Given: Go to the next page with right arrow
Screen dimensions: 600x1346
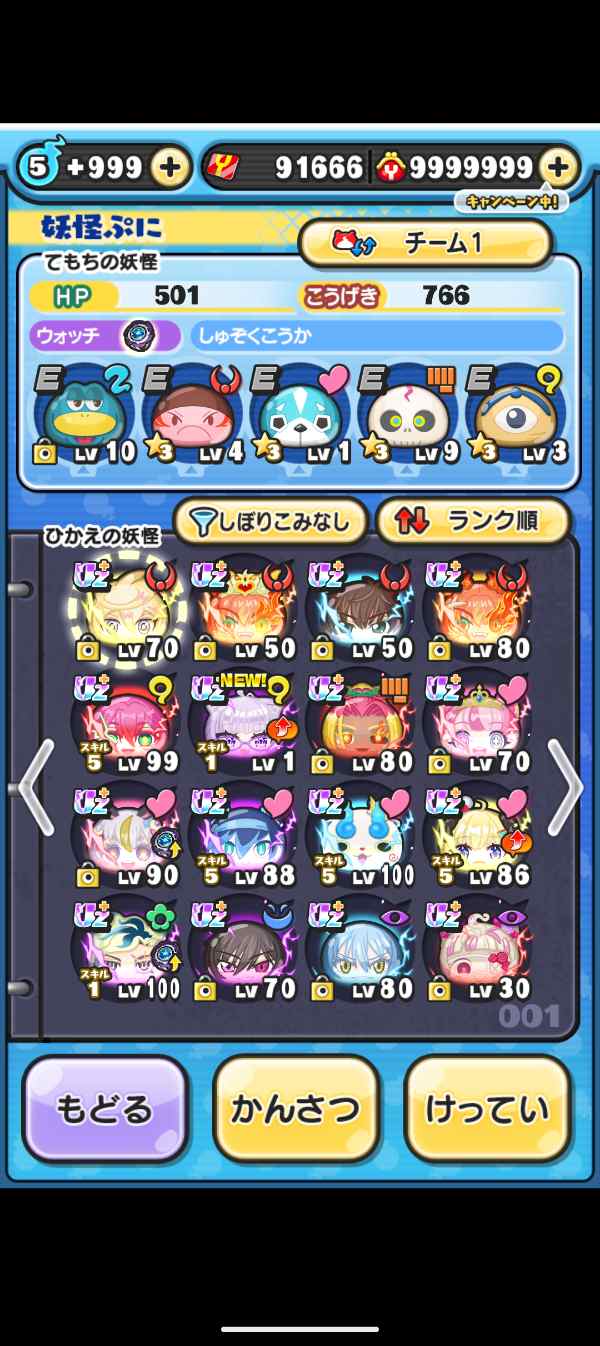Looking at the screenshot, I should [564, 787].
